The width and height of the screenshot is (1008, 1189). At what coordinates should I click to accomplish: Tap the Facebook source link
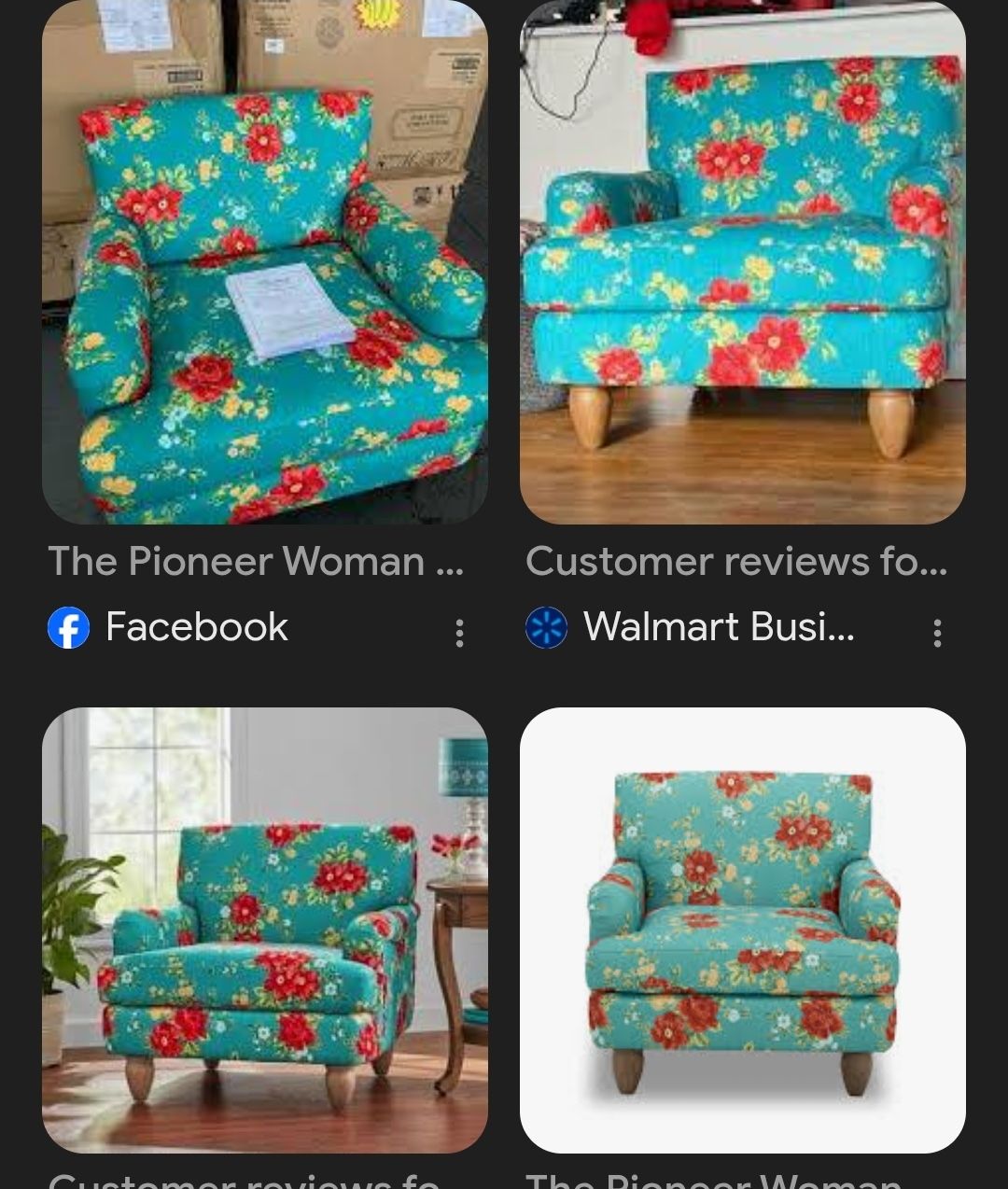coord(196,627)
